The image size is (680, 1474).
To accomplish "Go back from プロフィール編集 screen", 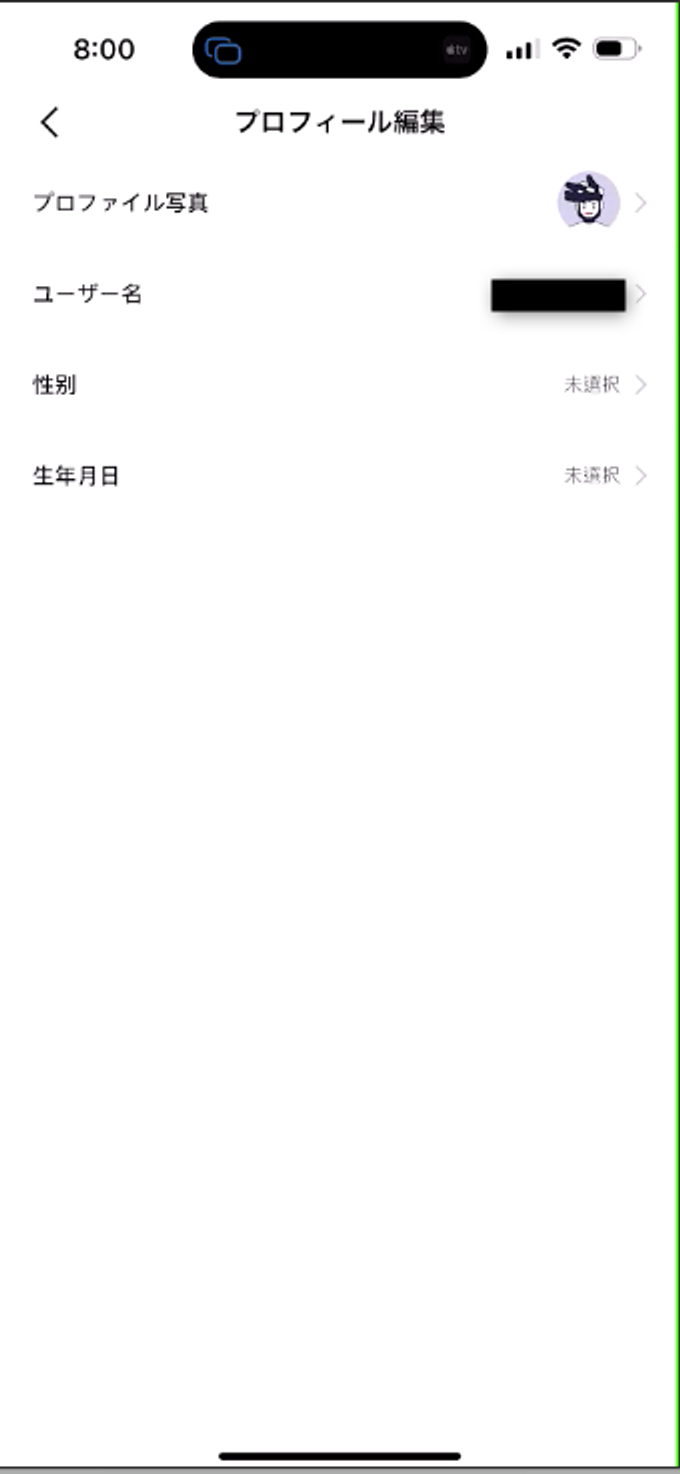I will click(x=50, y=123).
